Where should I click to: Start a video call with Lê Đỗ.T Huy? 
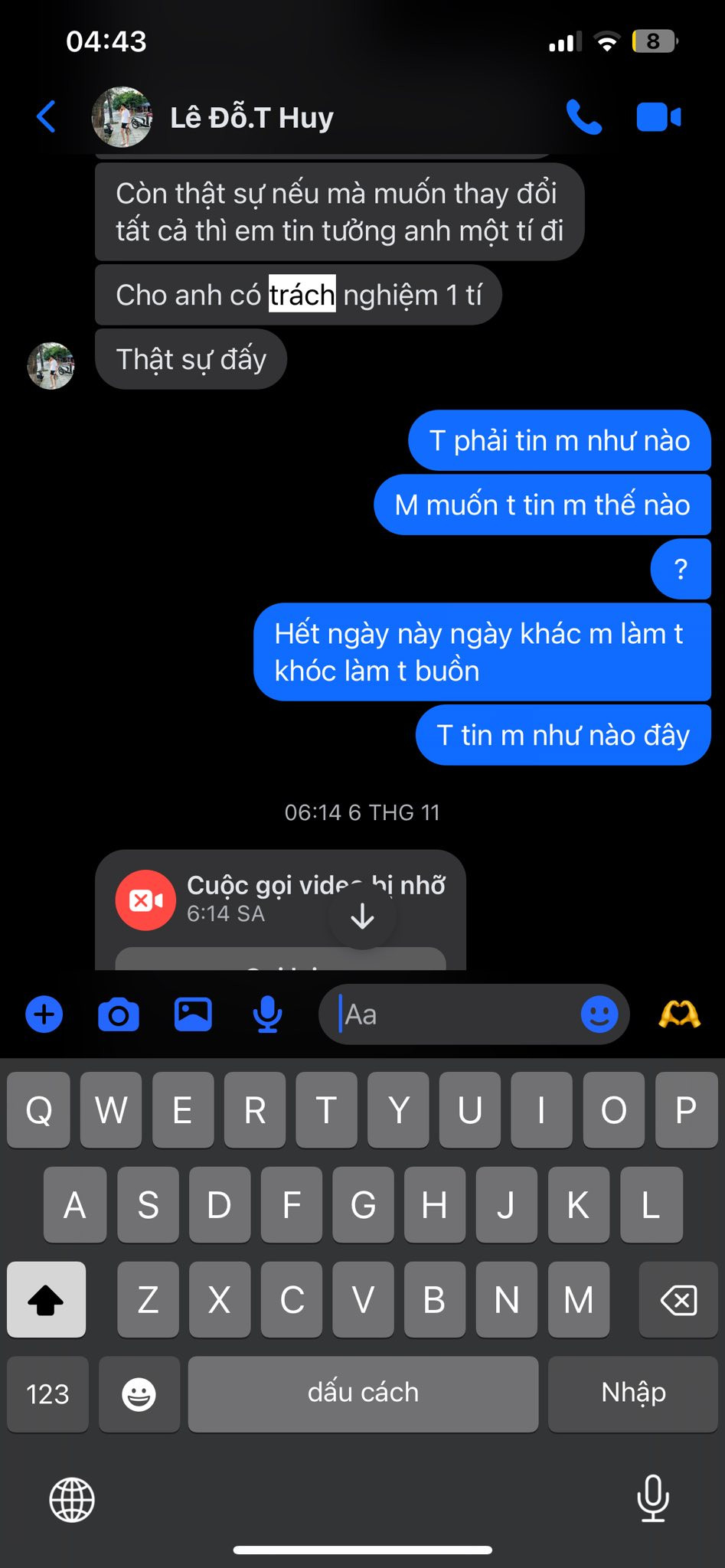click(658, 117)
